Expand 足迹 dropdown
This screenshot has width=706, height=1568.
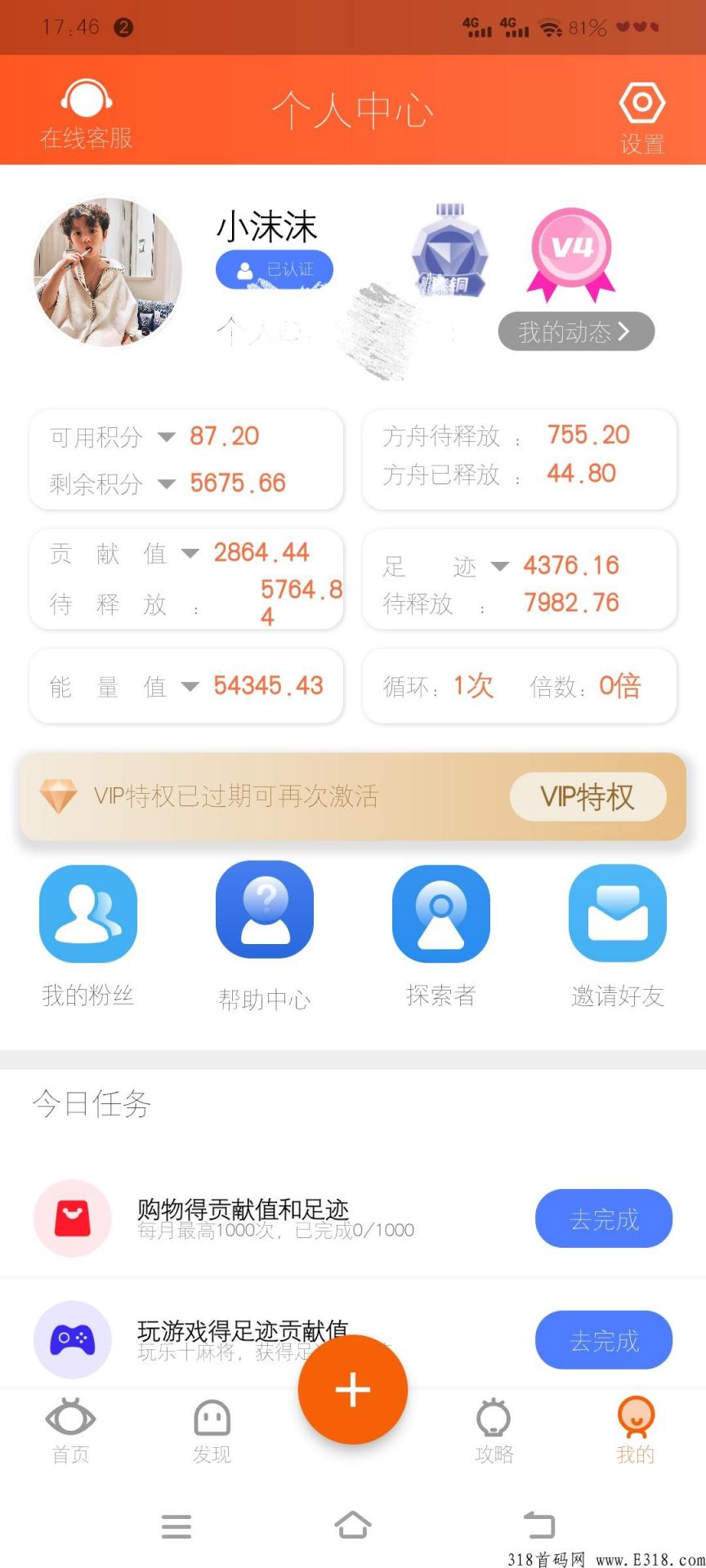coord(499,566)
